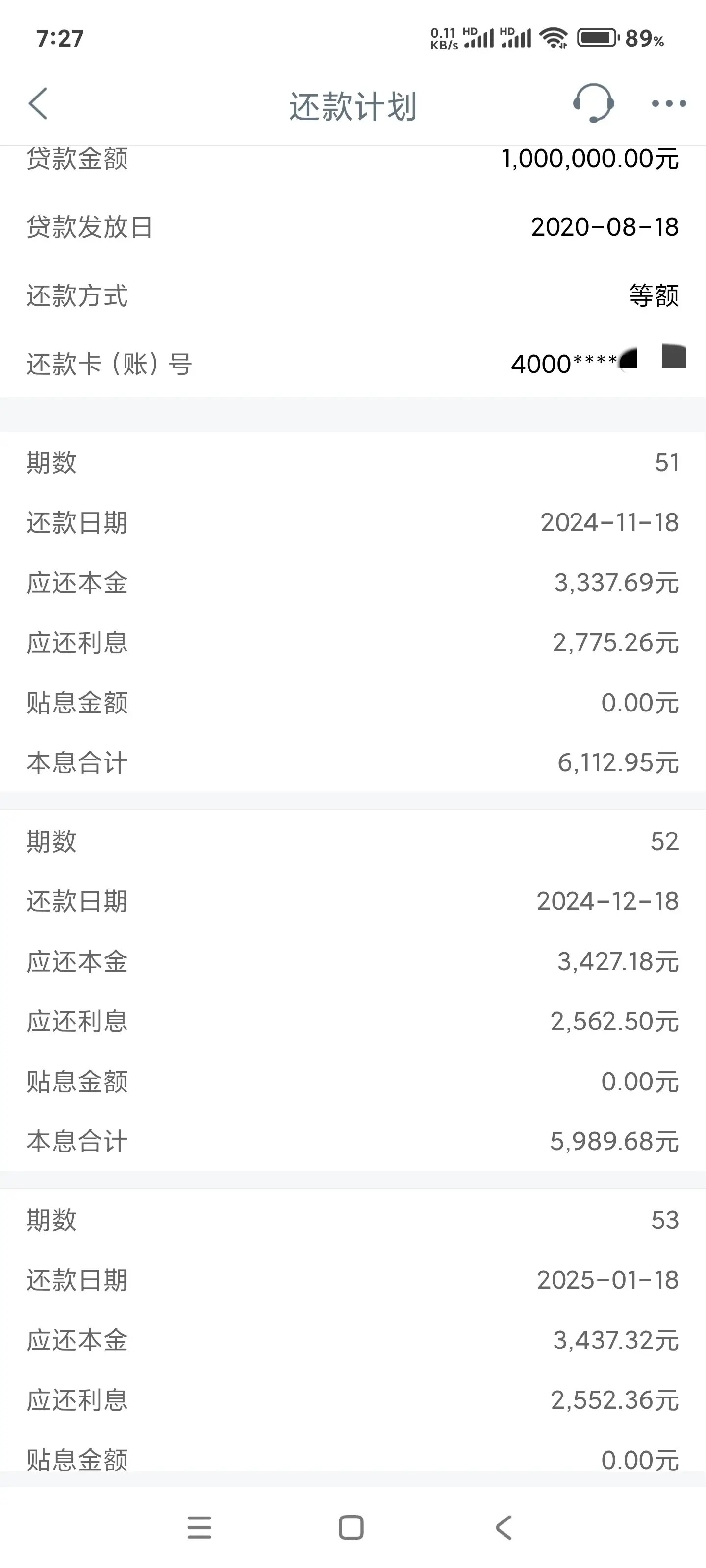Open the three-dot overflow menu
This screenshot has width=706, height=1568.
click(668, 103)
